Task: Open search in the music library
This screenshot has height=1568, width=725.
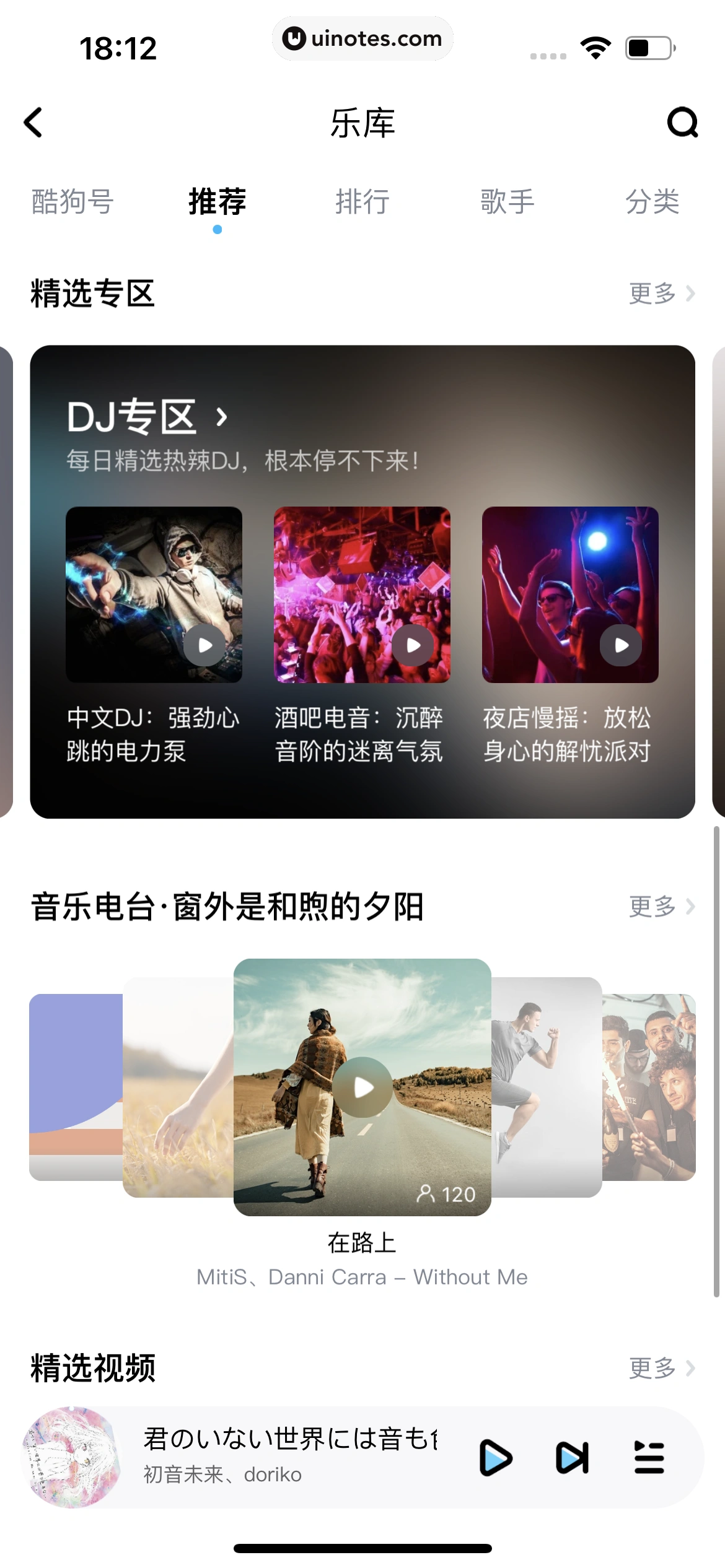Action: click(x=682, y=123)
